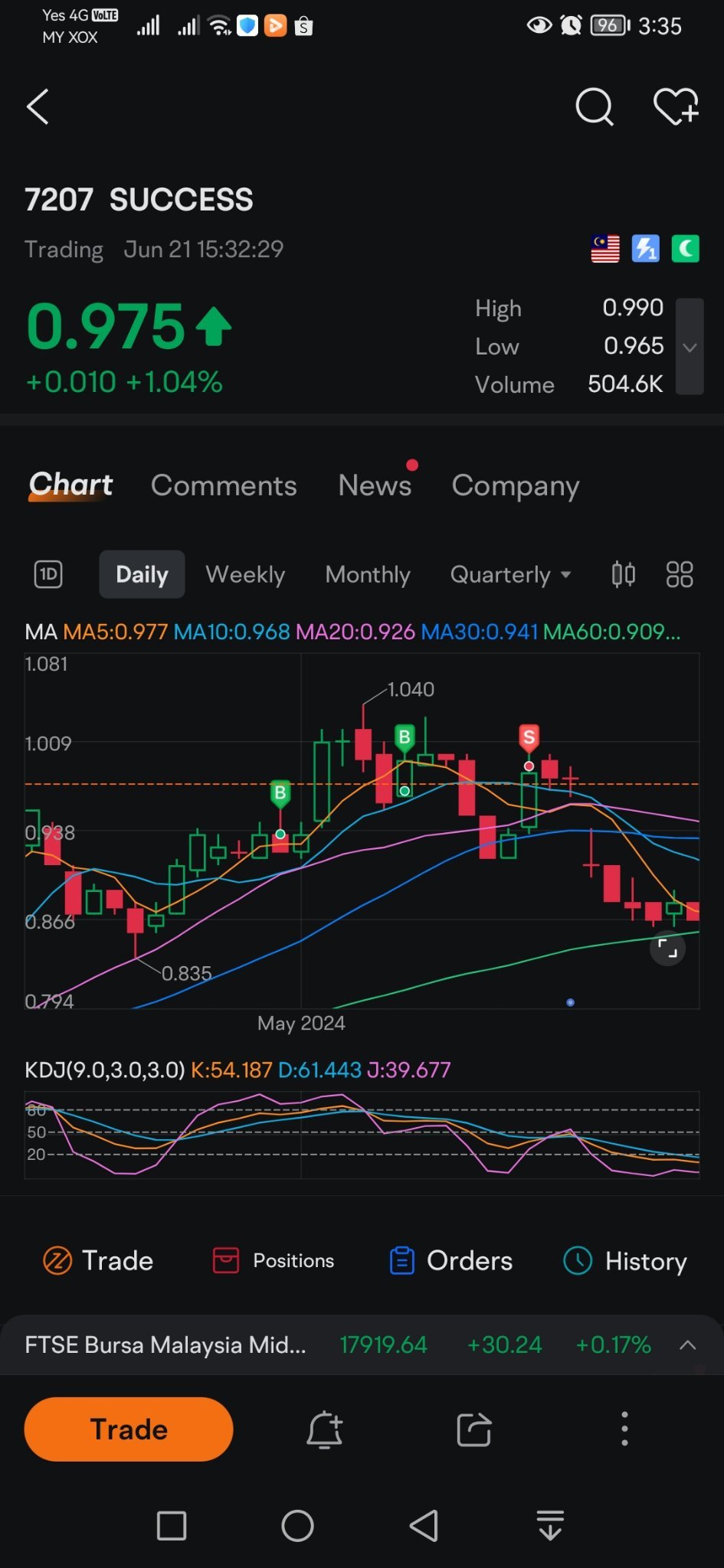Open the chart indicators grid icon
This screenshot has height=1568, width=724.
680,574
